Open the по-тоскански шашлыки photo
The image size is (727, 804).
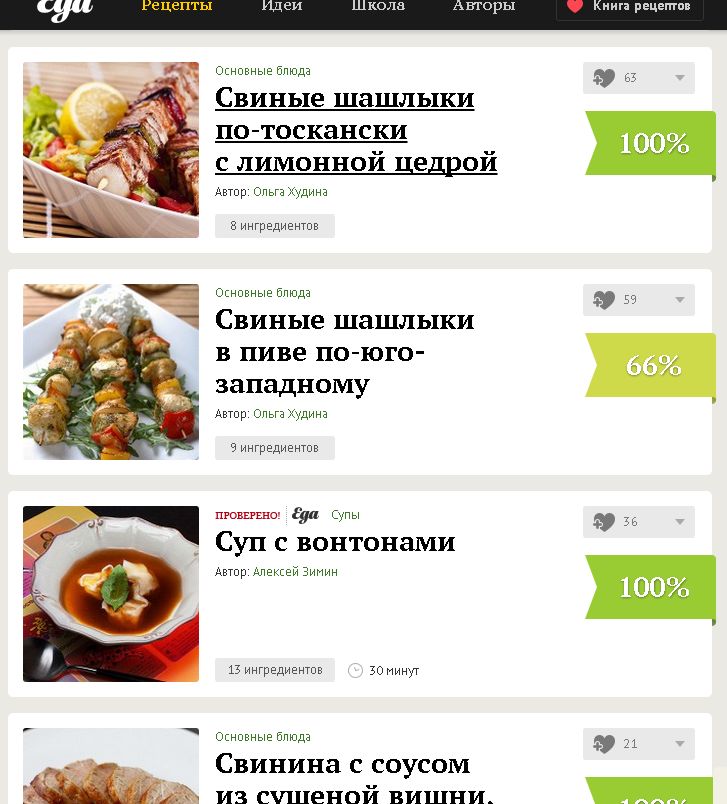111,150
